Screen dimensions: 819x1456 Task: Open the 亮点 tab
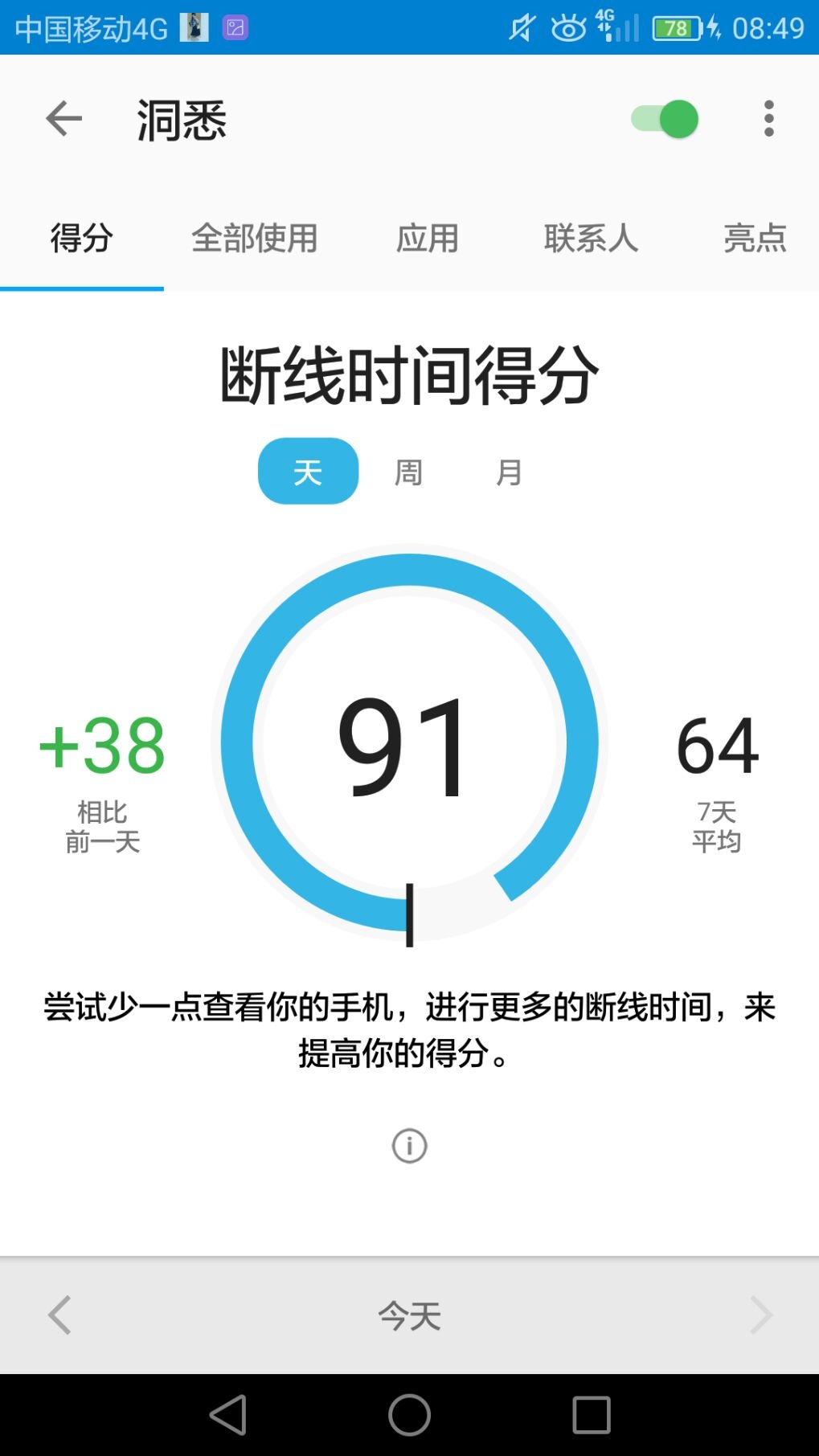754,239
